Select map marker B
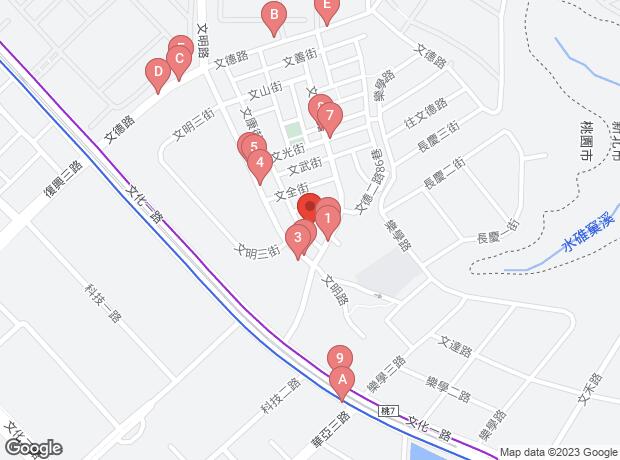The height and width of the screenshot is (460, 620). pyautogui.click(x=272, y=15)
